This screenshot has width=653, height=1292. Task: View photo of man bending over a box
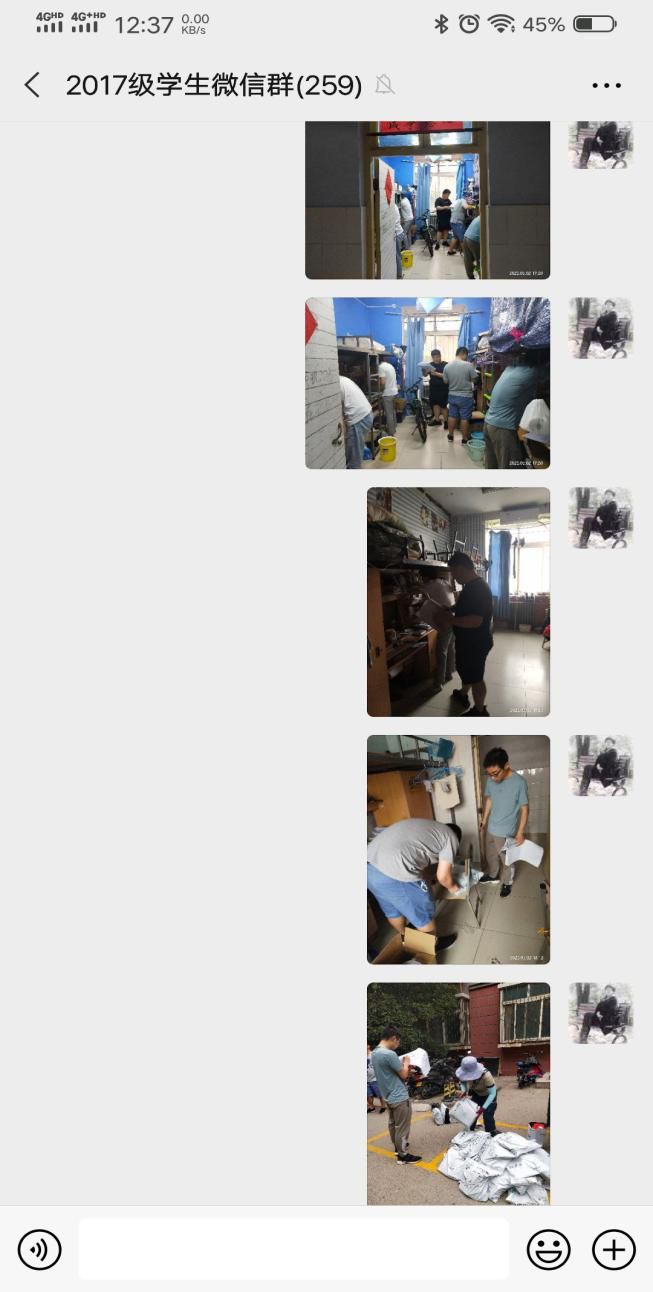pyautogui.click(x=458, y=849)
